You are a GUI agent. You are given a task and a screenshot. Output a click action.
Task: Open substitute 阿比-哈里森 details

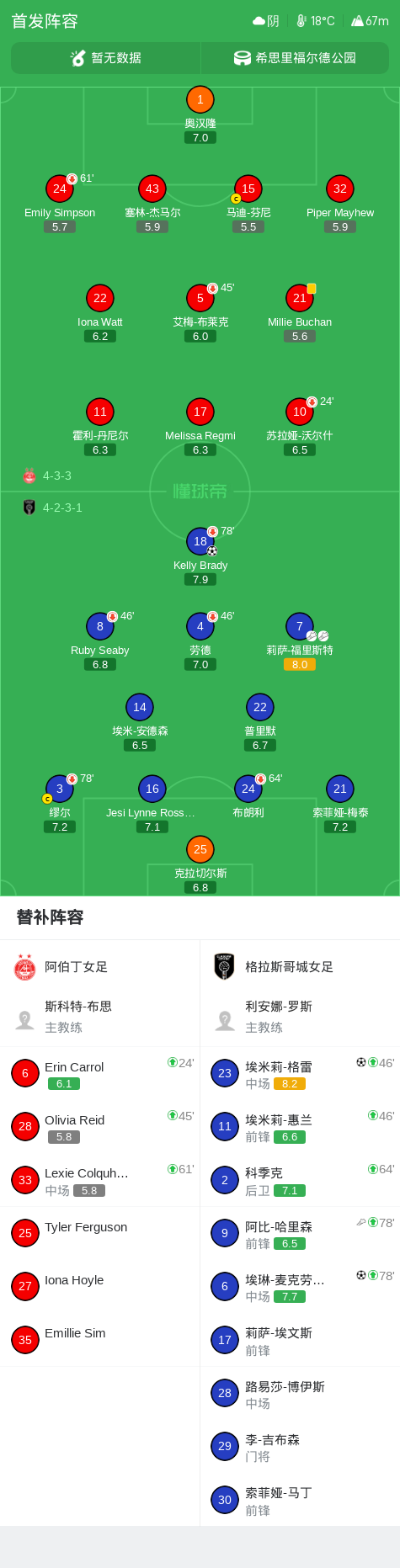(x=300, y=1233)
